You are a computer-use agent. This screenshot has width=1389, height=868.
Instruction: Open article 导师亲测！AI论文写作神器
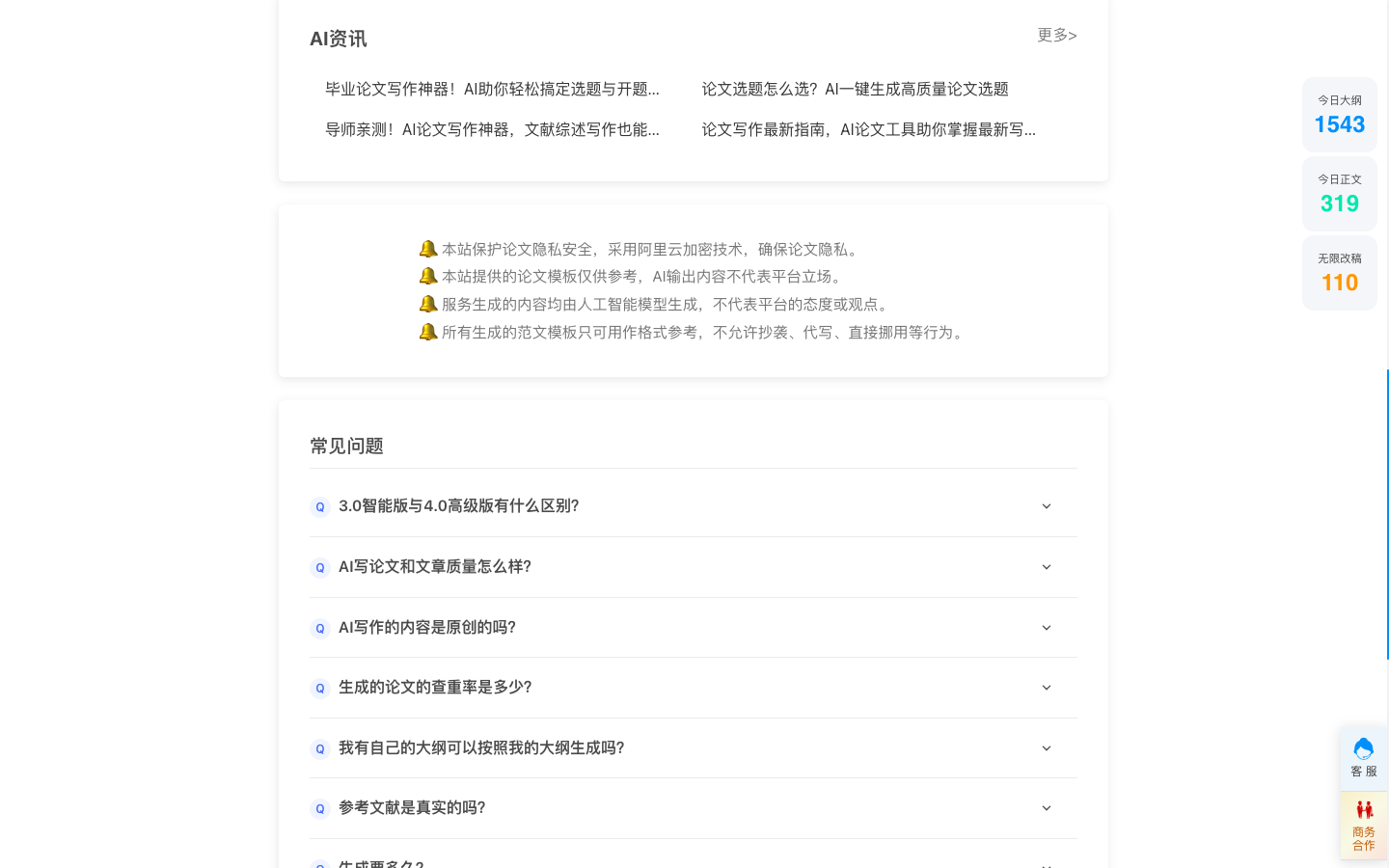click(x=492, y=129)
